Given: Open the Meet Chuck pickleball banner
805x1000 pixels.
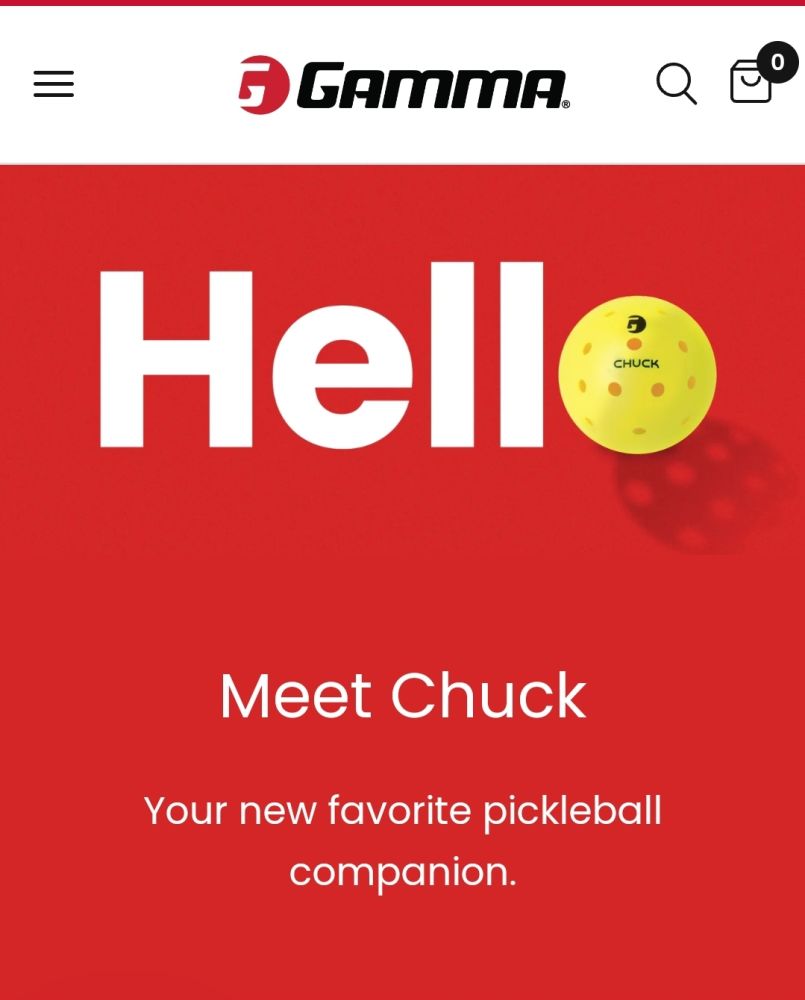Looking at the screenshot, I should pyautogui.click(x=402, y=694).
